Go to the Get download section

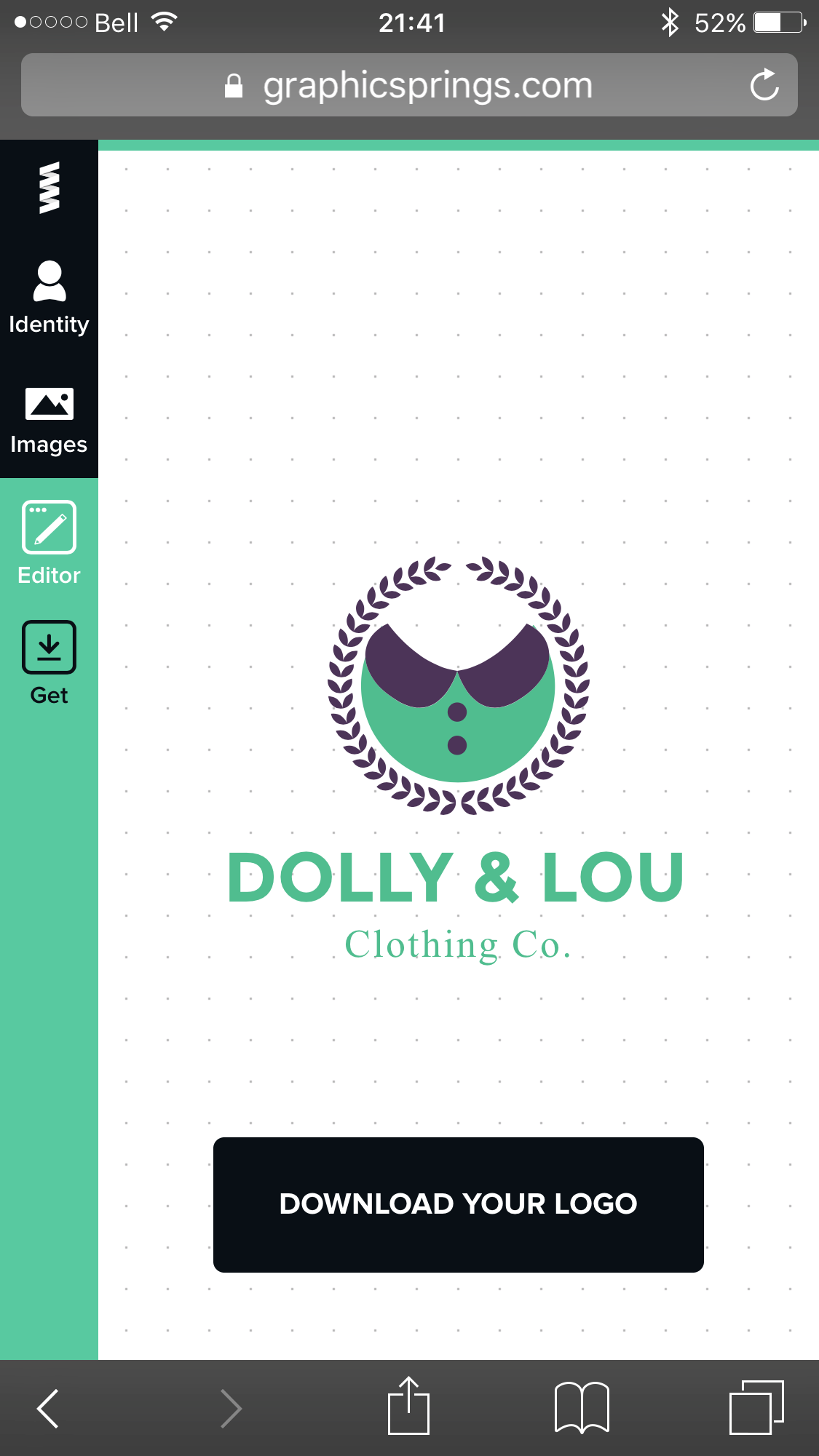49,663
